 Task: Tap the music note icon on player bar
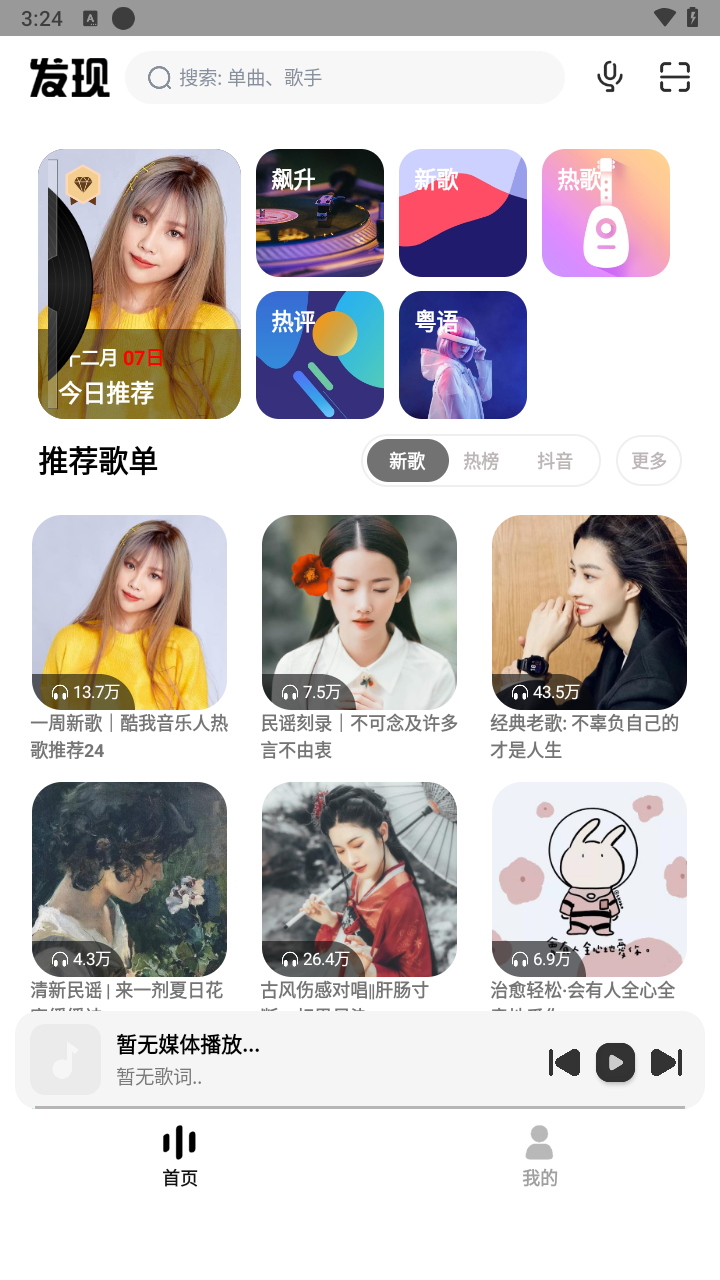65,1059
